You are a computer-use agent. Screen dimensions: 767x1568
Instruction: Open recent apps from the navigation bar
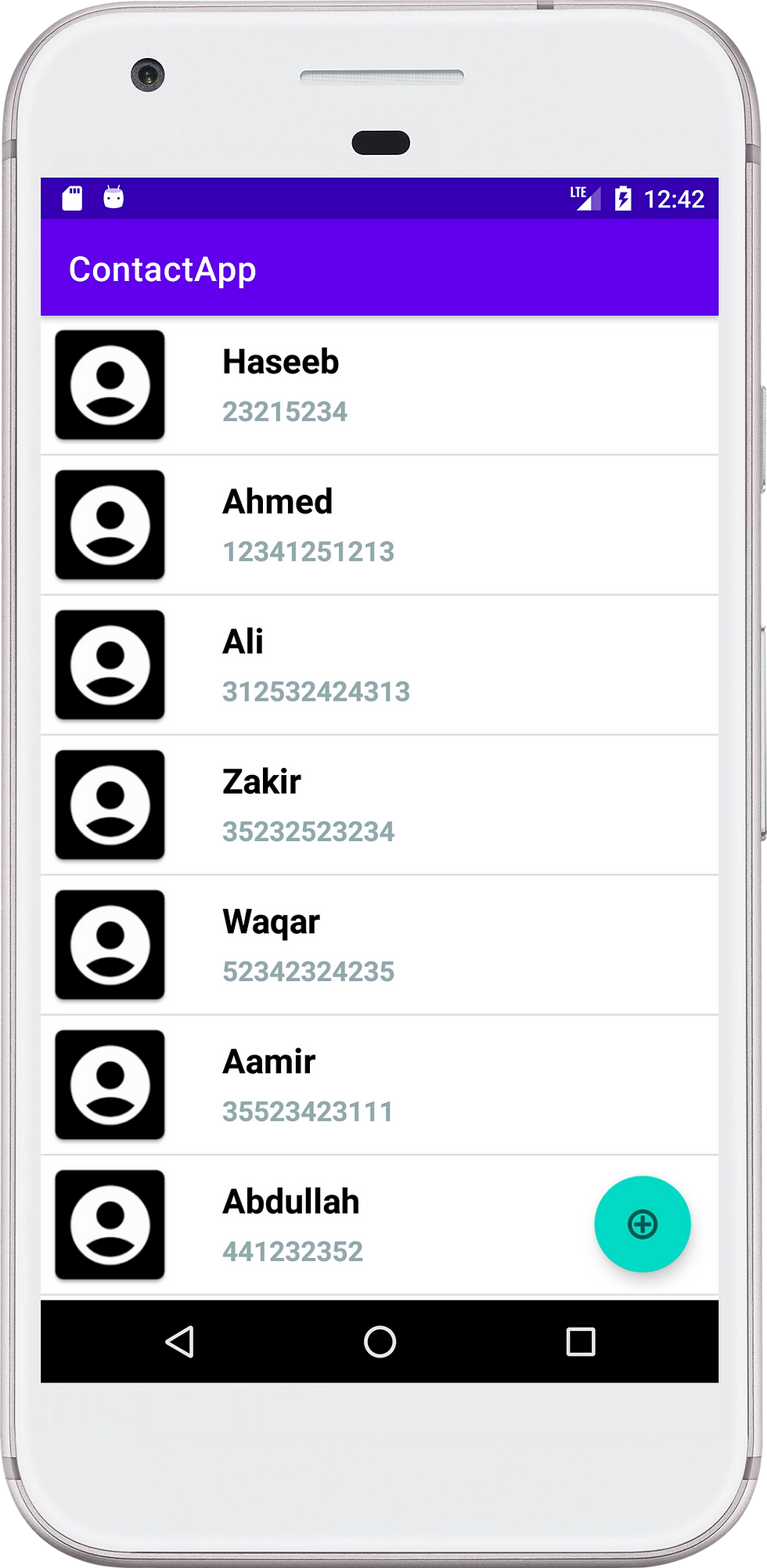(581, 1341)
